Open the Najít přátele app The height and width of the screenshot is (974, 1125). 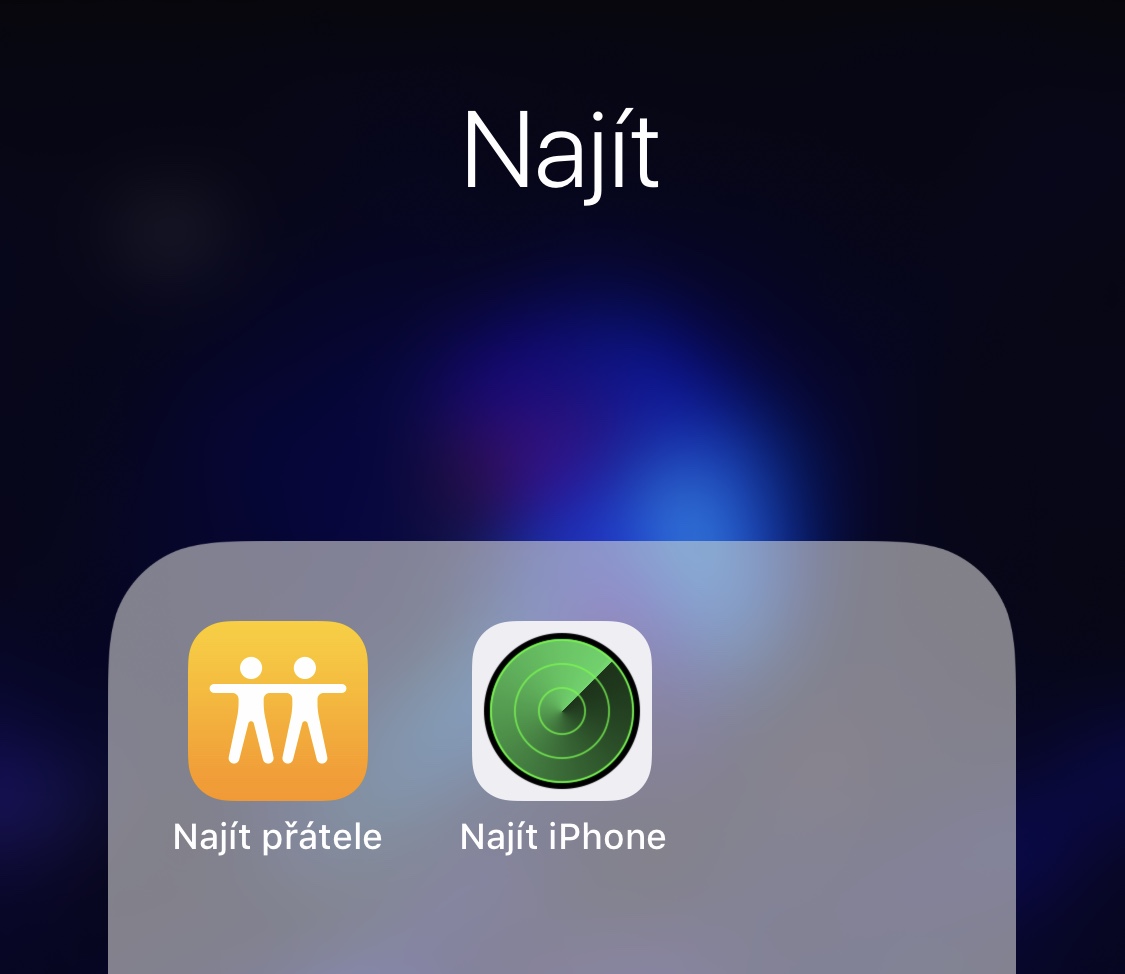(278, 711)
